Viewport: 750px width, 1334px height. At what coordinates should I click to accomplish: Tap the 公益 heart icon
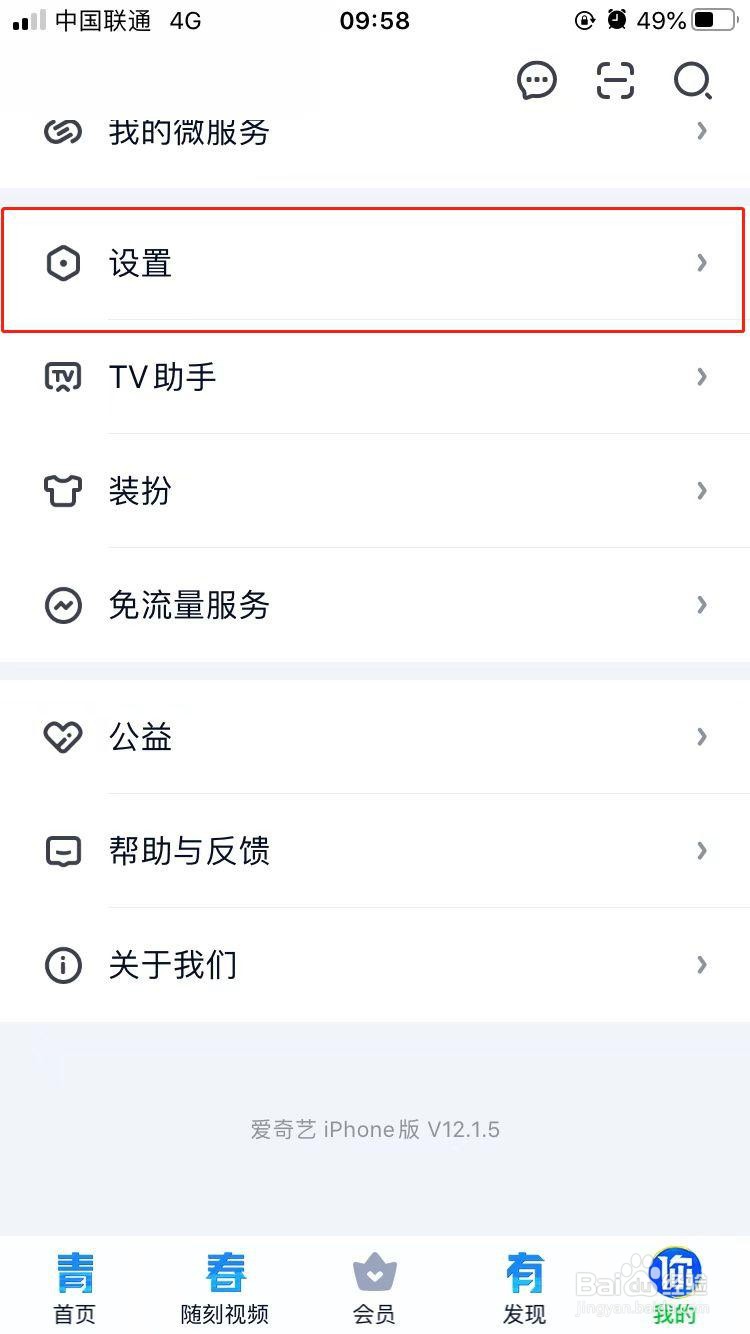62,737
